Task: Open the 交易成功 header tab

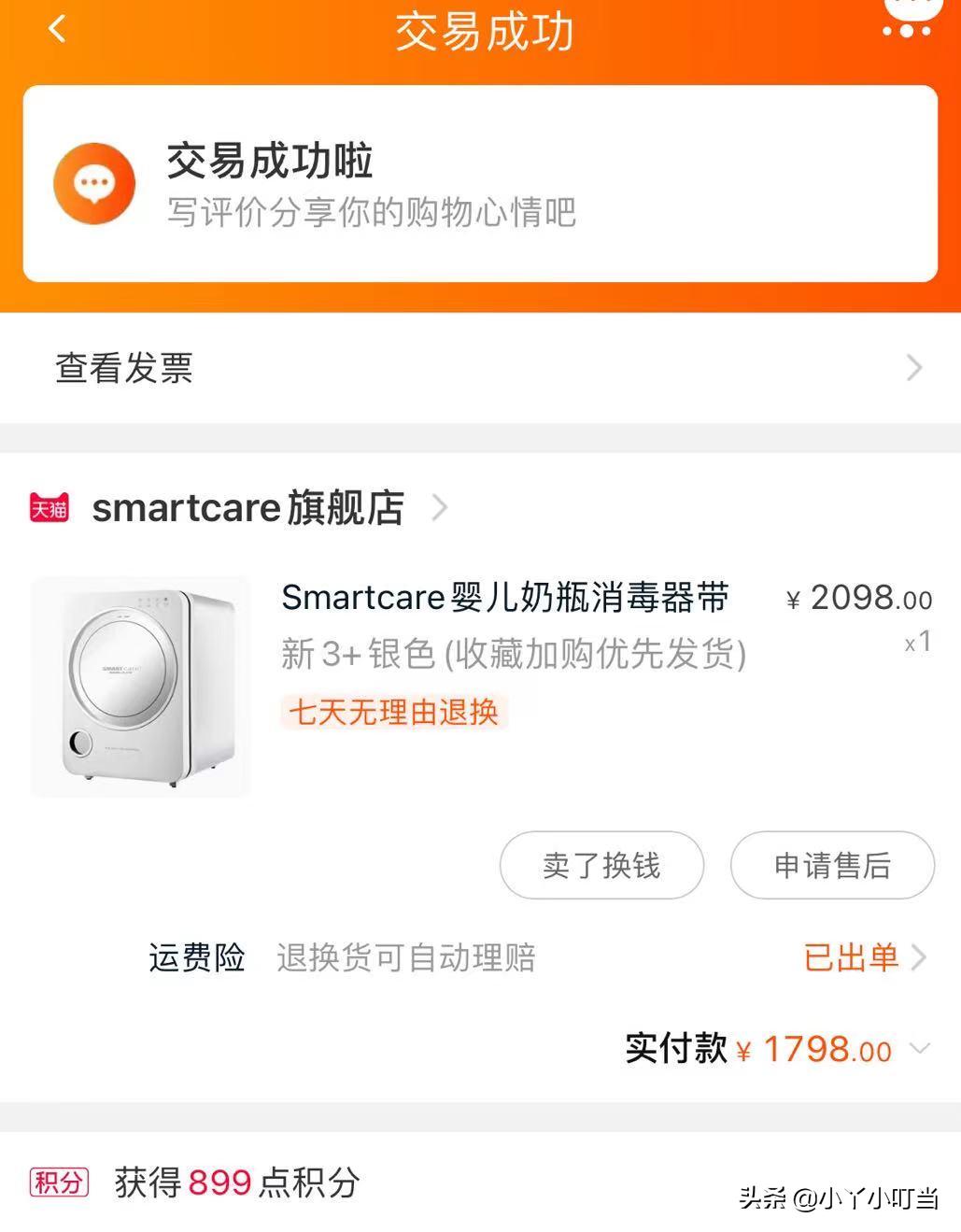Action: pyautogui.click(x=480, y=31)
